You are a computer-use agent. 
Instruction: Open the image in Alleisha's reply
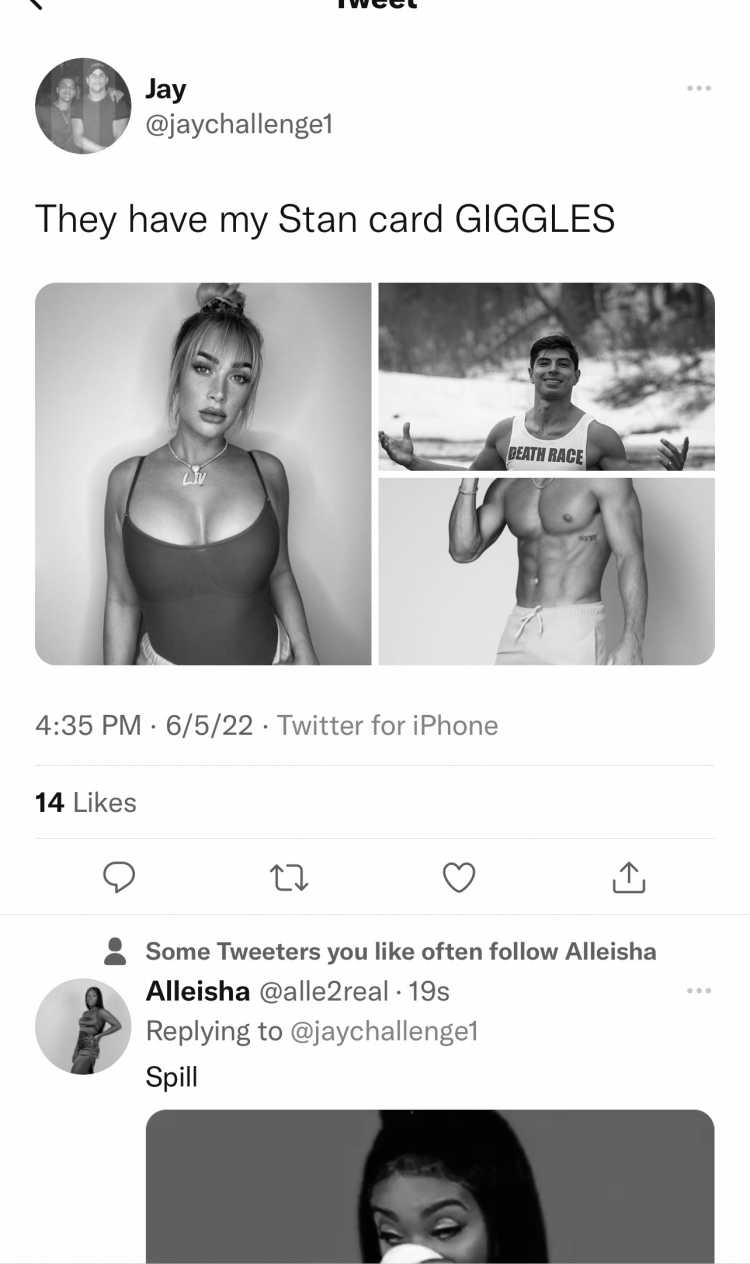[x=430, y=1187]
